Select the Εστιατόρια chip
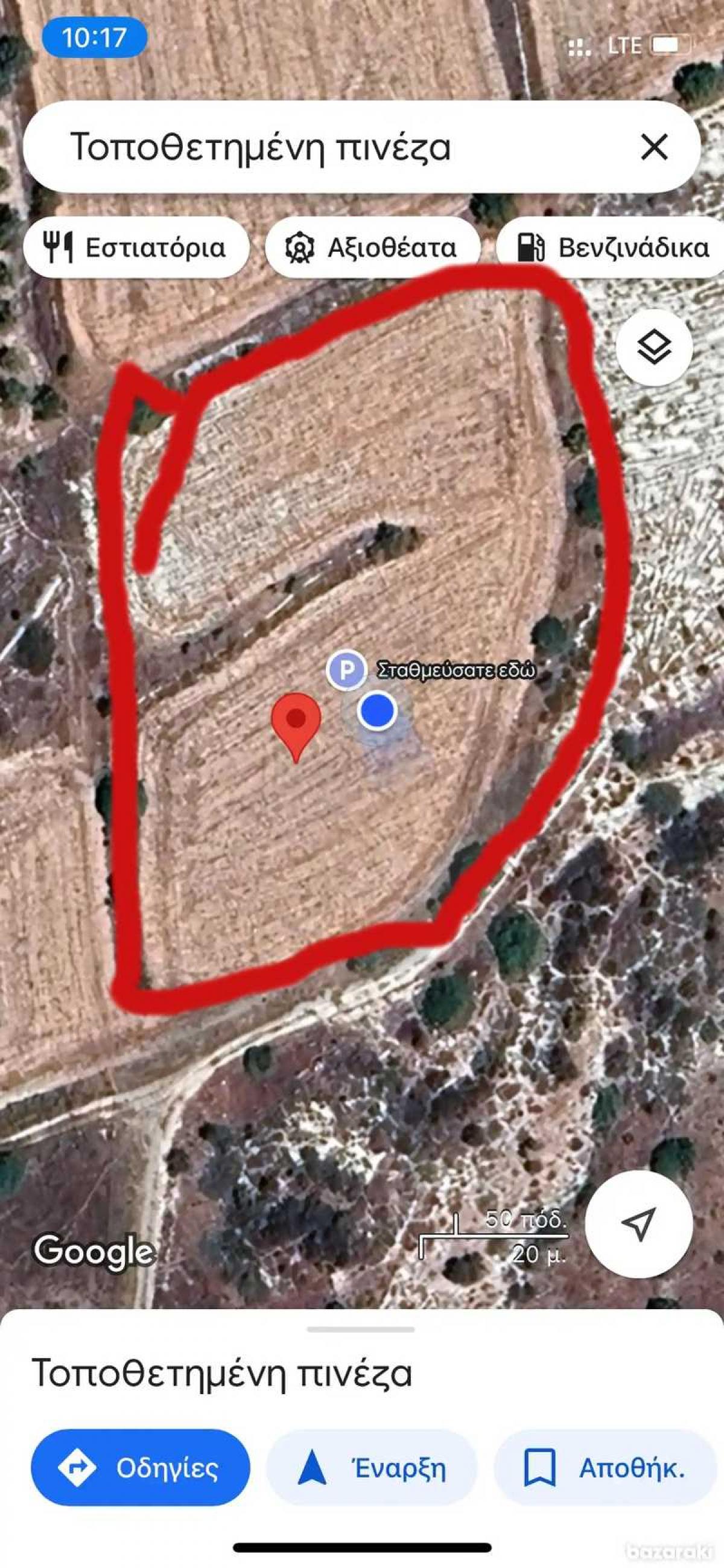 [136, 247]
